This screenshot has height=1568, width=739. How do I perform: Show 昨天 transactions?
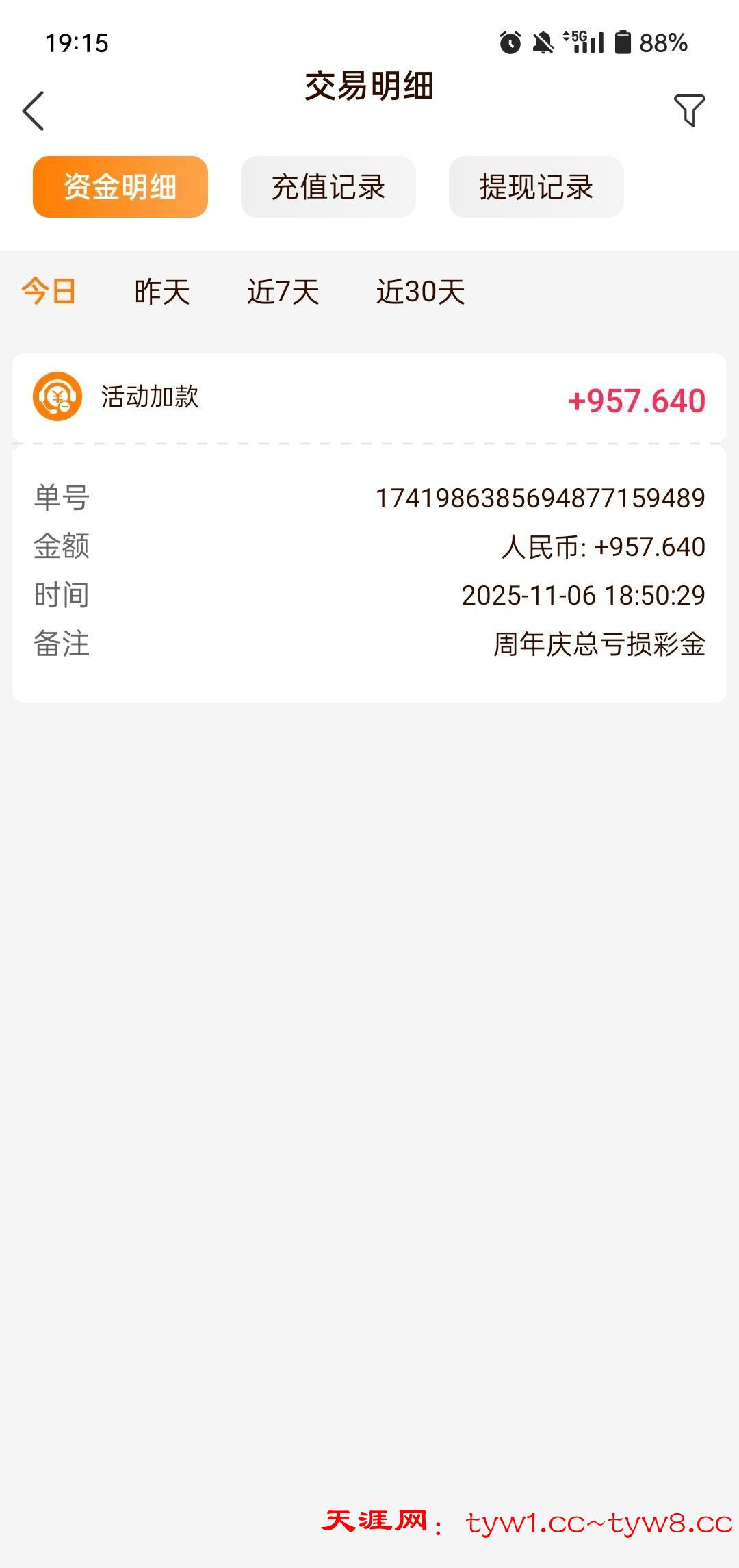[162, 292]
